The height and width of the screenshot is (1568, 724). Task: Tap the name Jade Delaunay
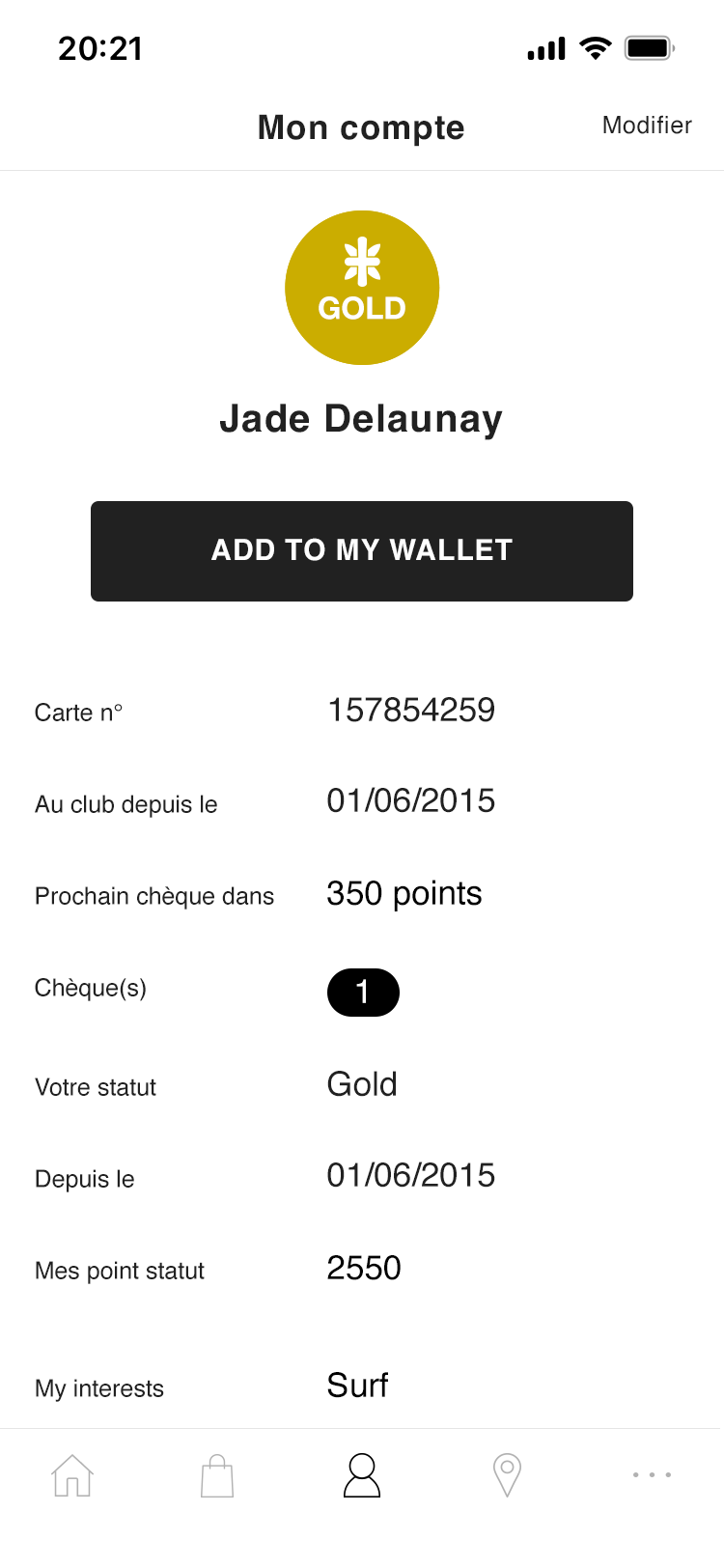pos(362,418)
